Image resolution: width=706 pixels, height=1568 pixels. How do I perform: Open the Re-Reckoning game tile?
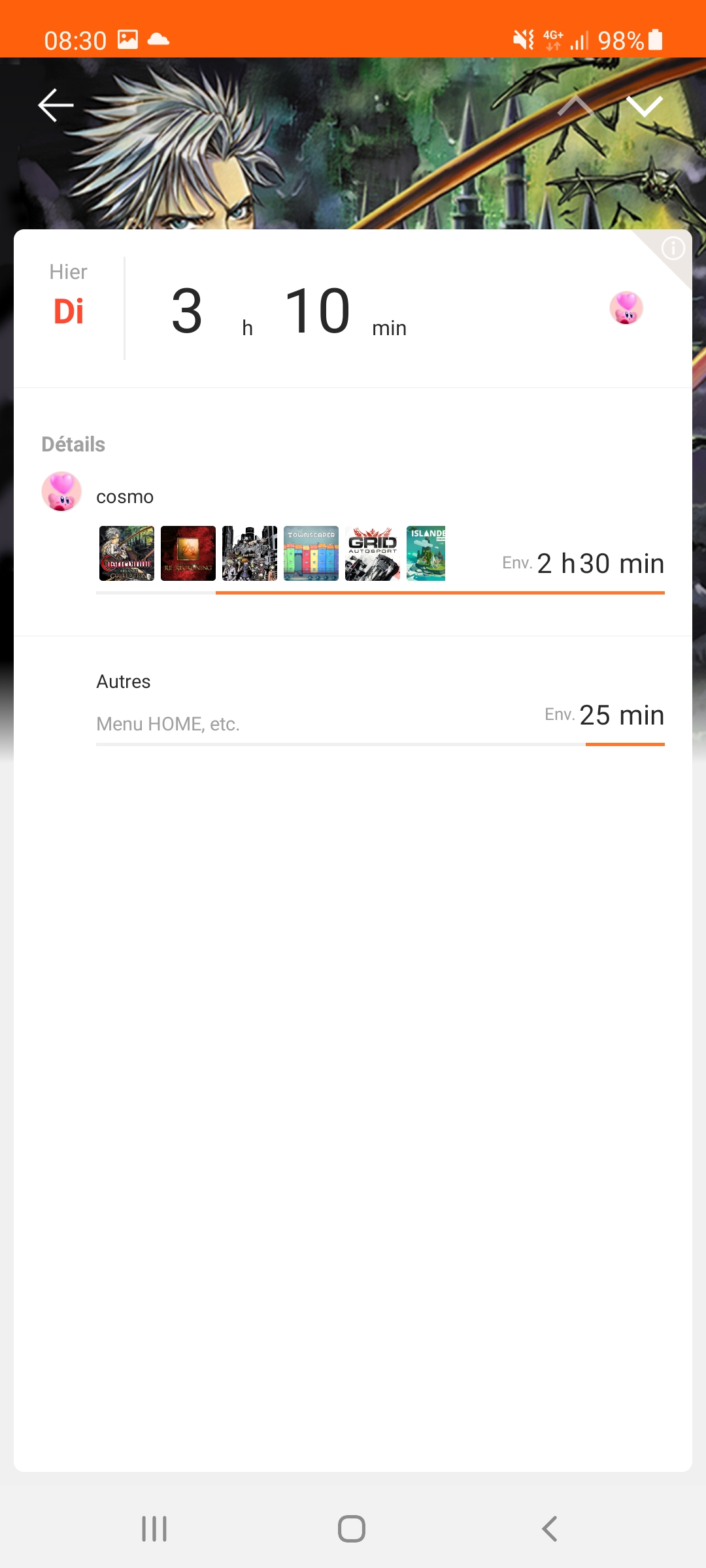188,553
